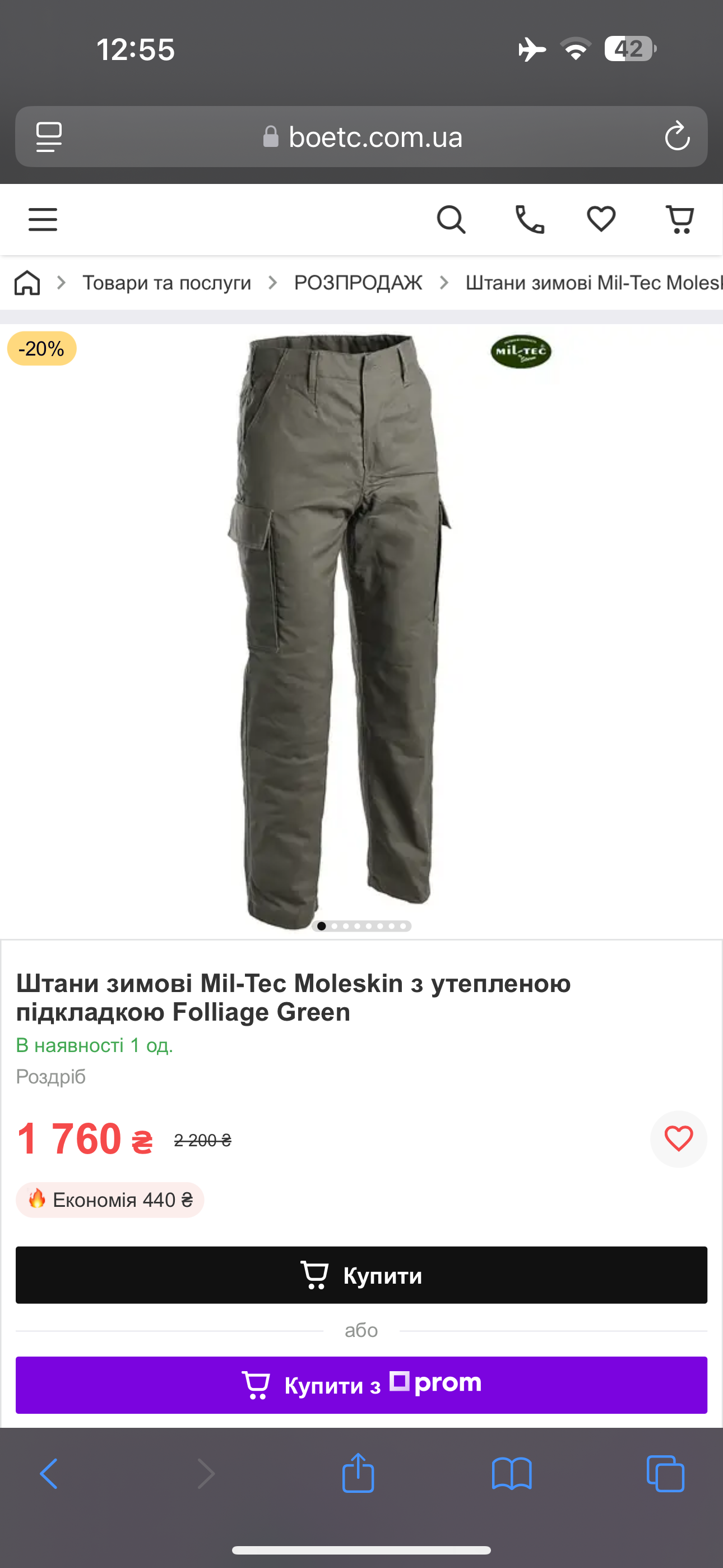This screenshot has width=723, height=1568.
Task: Buy via 'Купити з prom' button
Action: click(361, 1385)
